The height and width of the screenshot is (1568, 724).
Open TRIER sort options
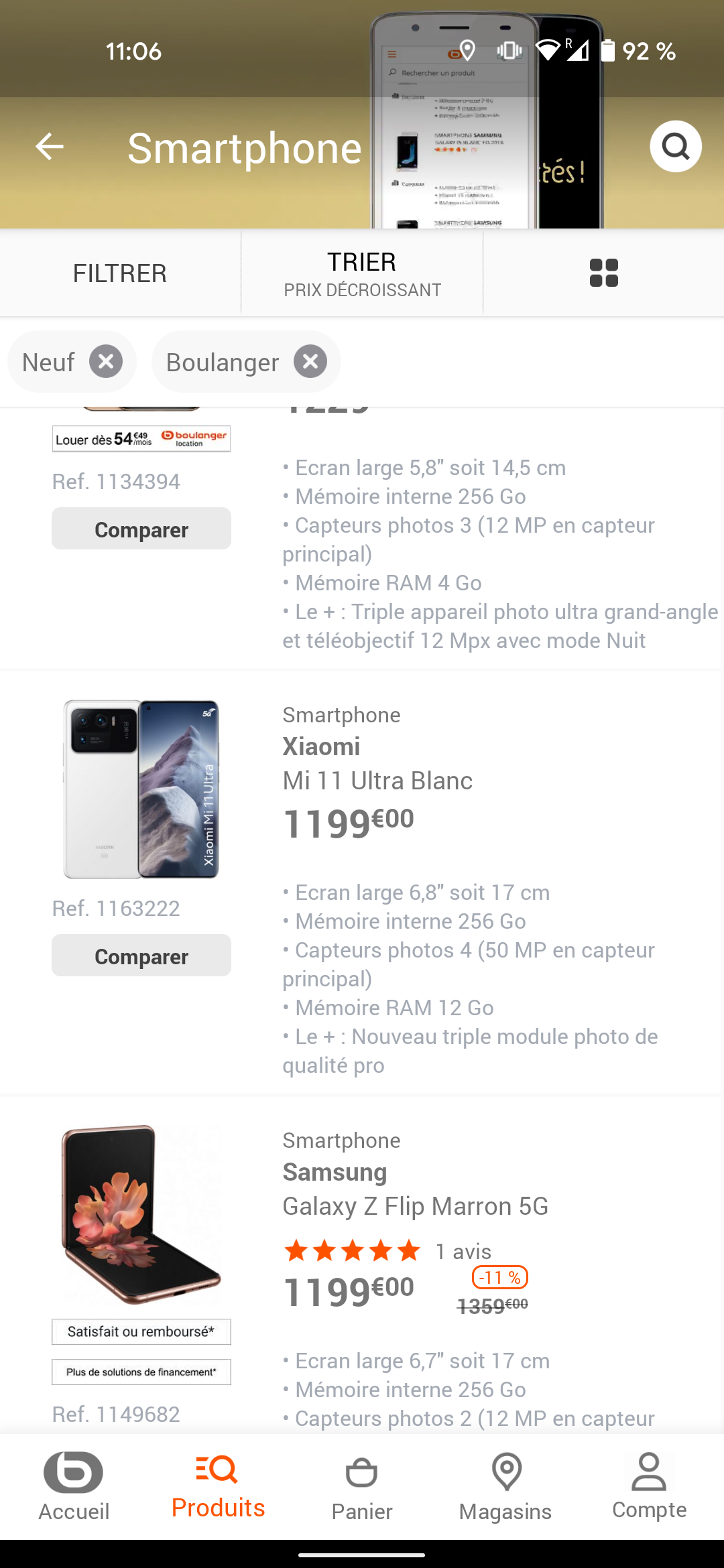362,273
